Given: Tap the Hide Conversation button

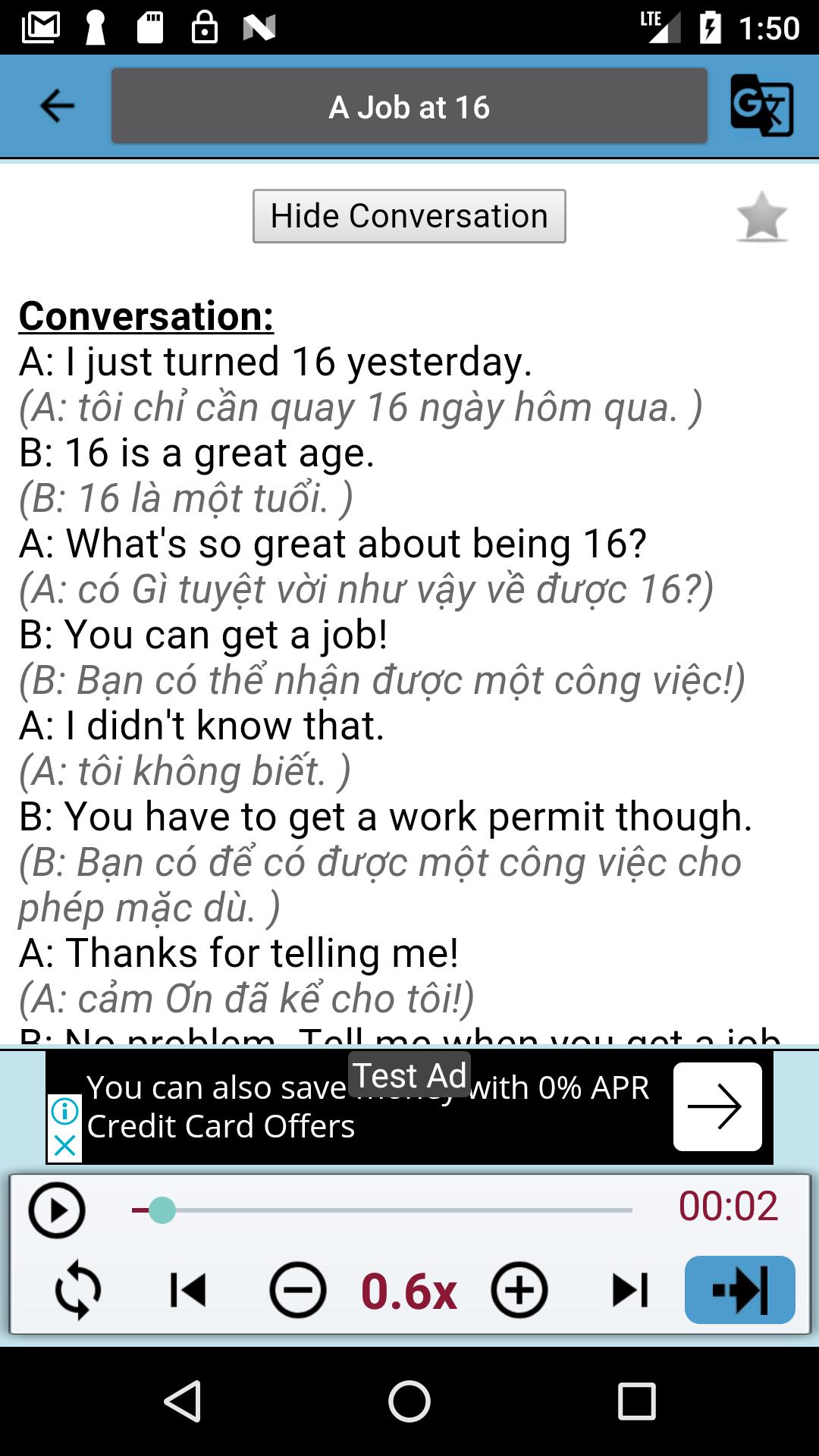Looking at the screenshot, I should pyautogui.click(x=409, y=216).
